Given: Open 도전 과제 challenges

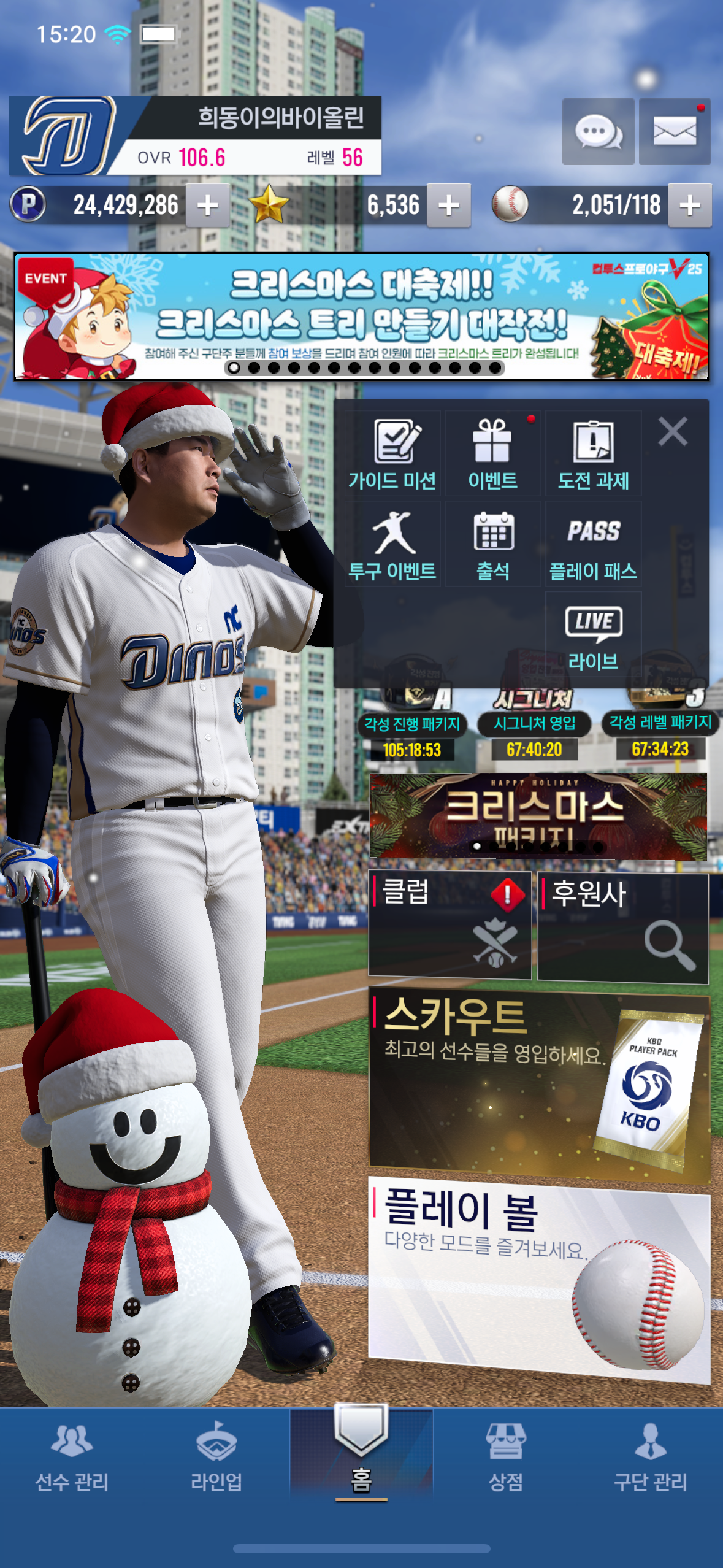Looking at the screenshot, I should (593, 454).
